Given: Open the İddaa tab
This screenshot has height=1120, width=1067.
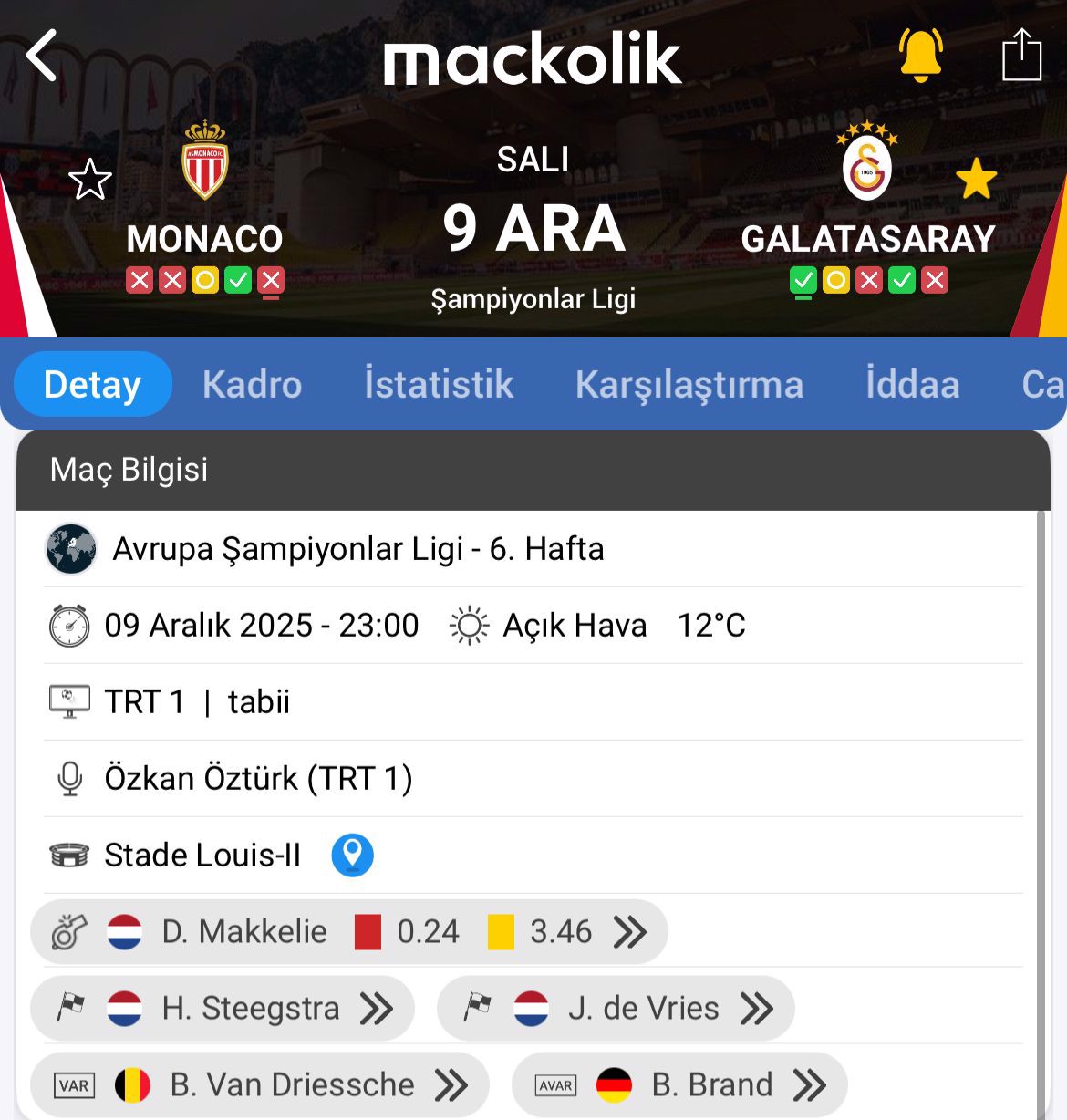Looking at the screenshot, I should tap(912, 384).
